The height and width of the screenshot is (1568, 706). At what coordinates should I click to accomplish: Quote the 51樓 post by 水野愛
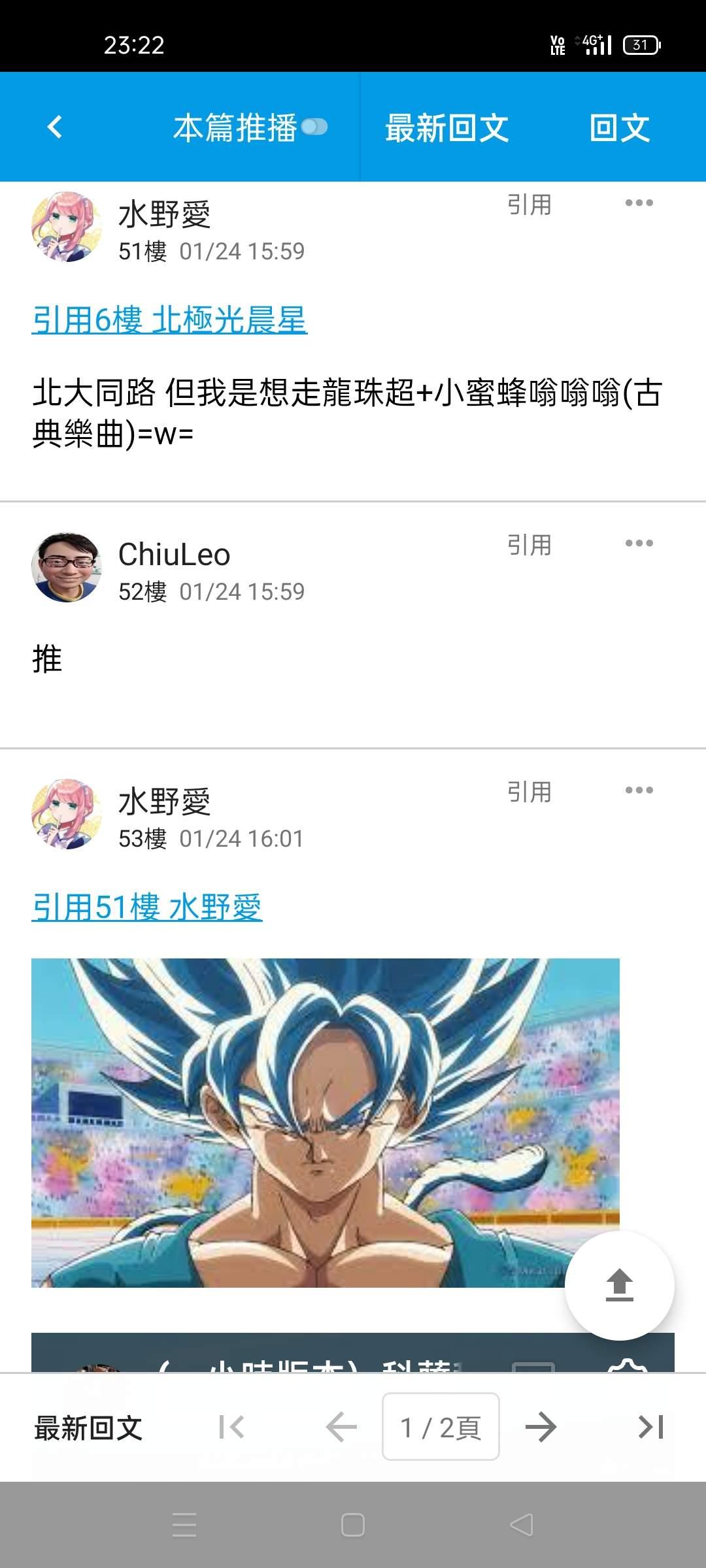coord(529,205)
